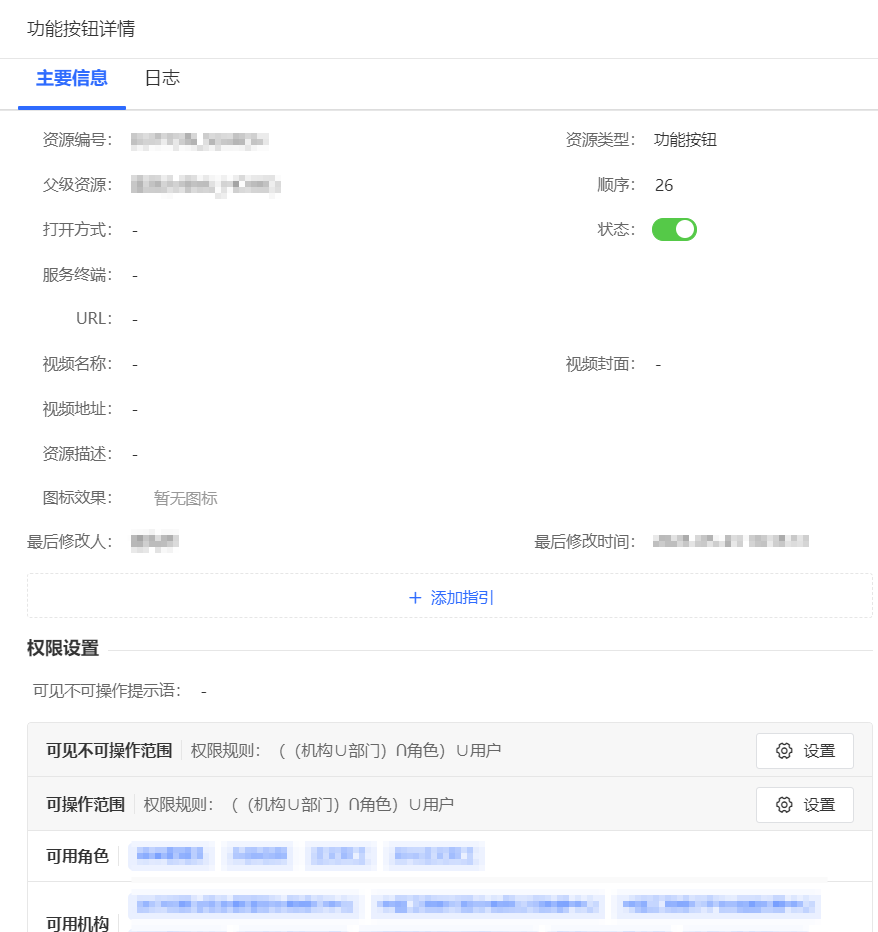Tap the 添加指引 button
The width and height of the screenshot is (878, 932).
[450, 598]
